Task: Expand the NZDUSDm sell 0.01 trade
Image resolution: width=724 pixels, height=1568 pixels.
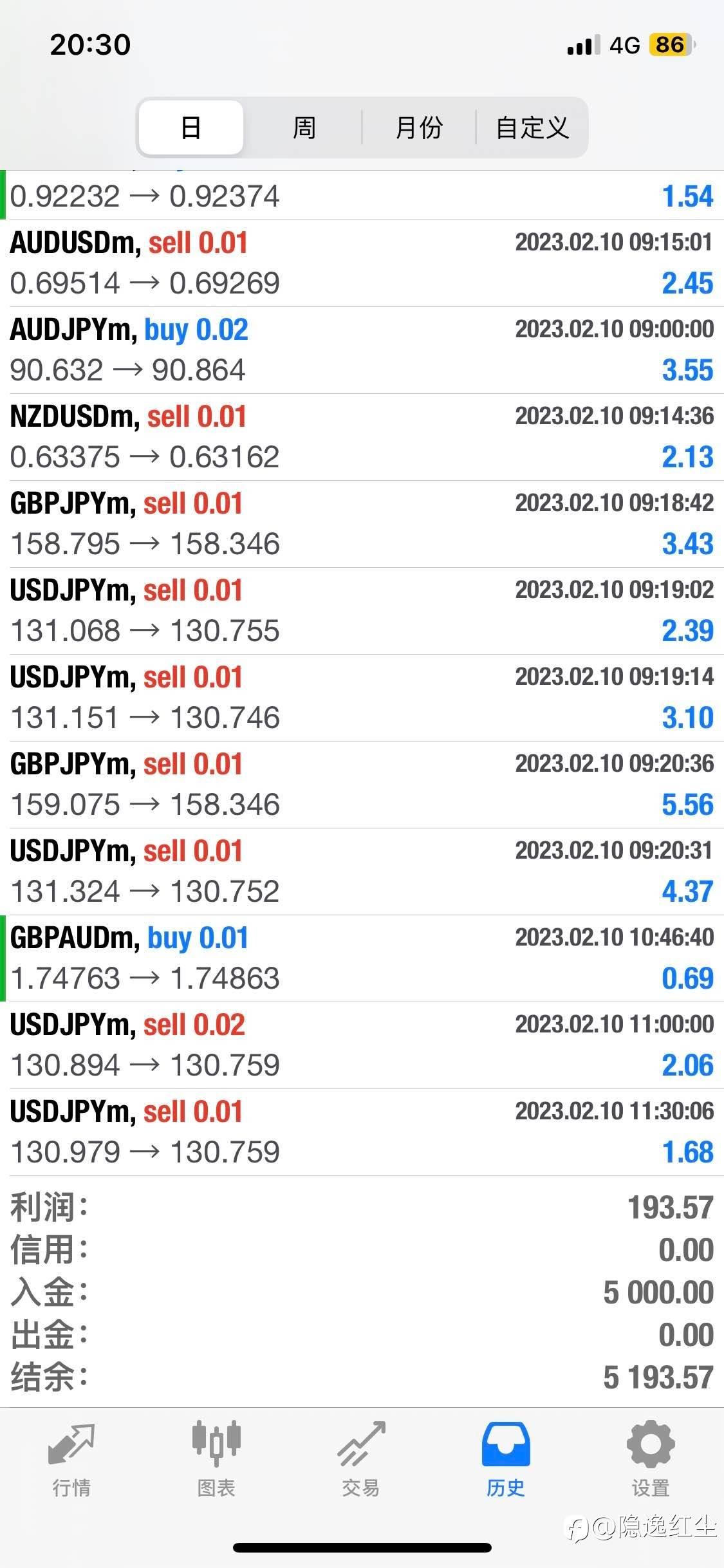Action: (362, 437)
